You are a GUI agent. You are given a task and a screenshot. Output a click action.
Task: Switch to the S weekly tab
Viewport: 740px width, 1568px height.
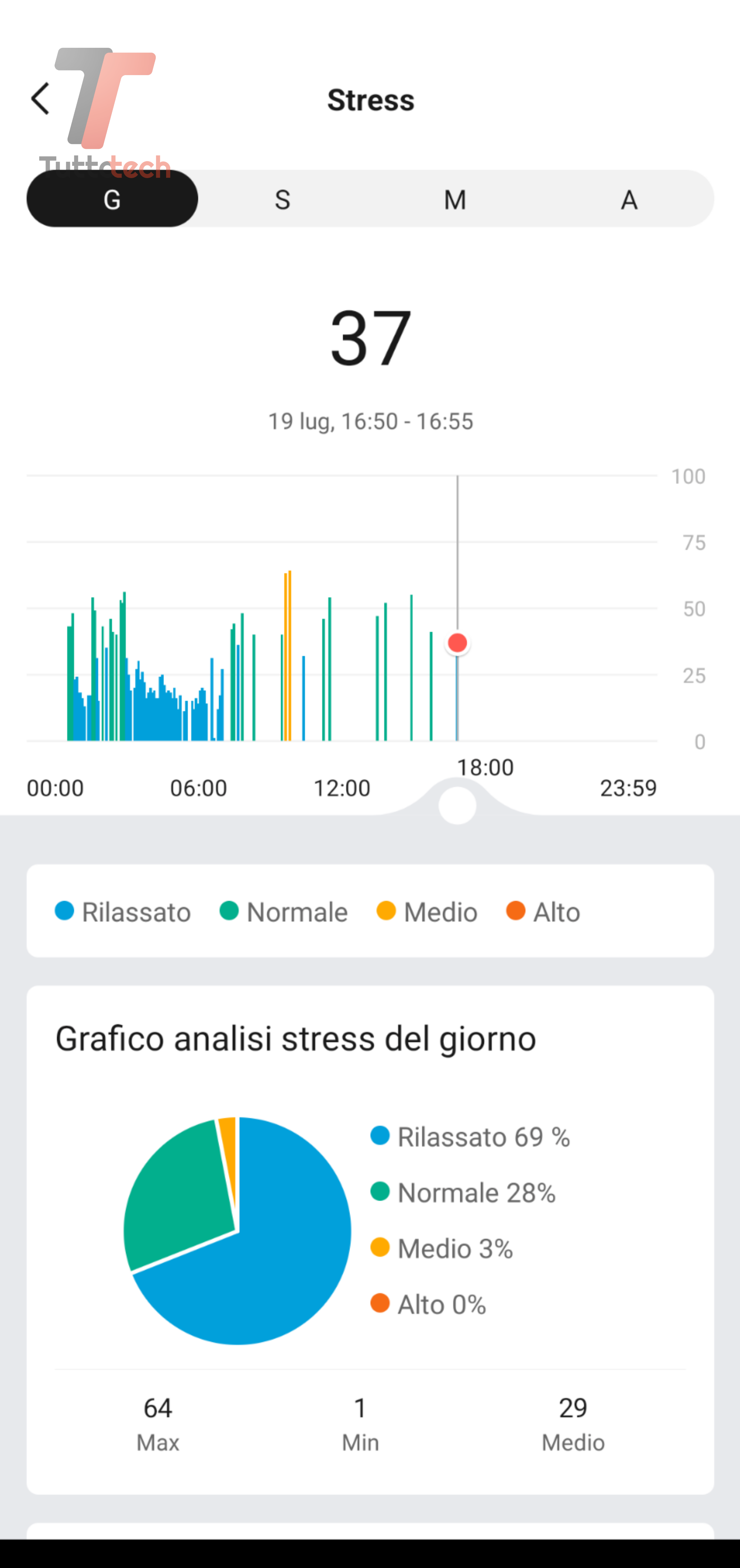pyautogui.click(x=283, y=199)
